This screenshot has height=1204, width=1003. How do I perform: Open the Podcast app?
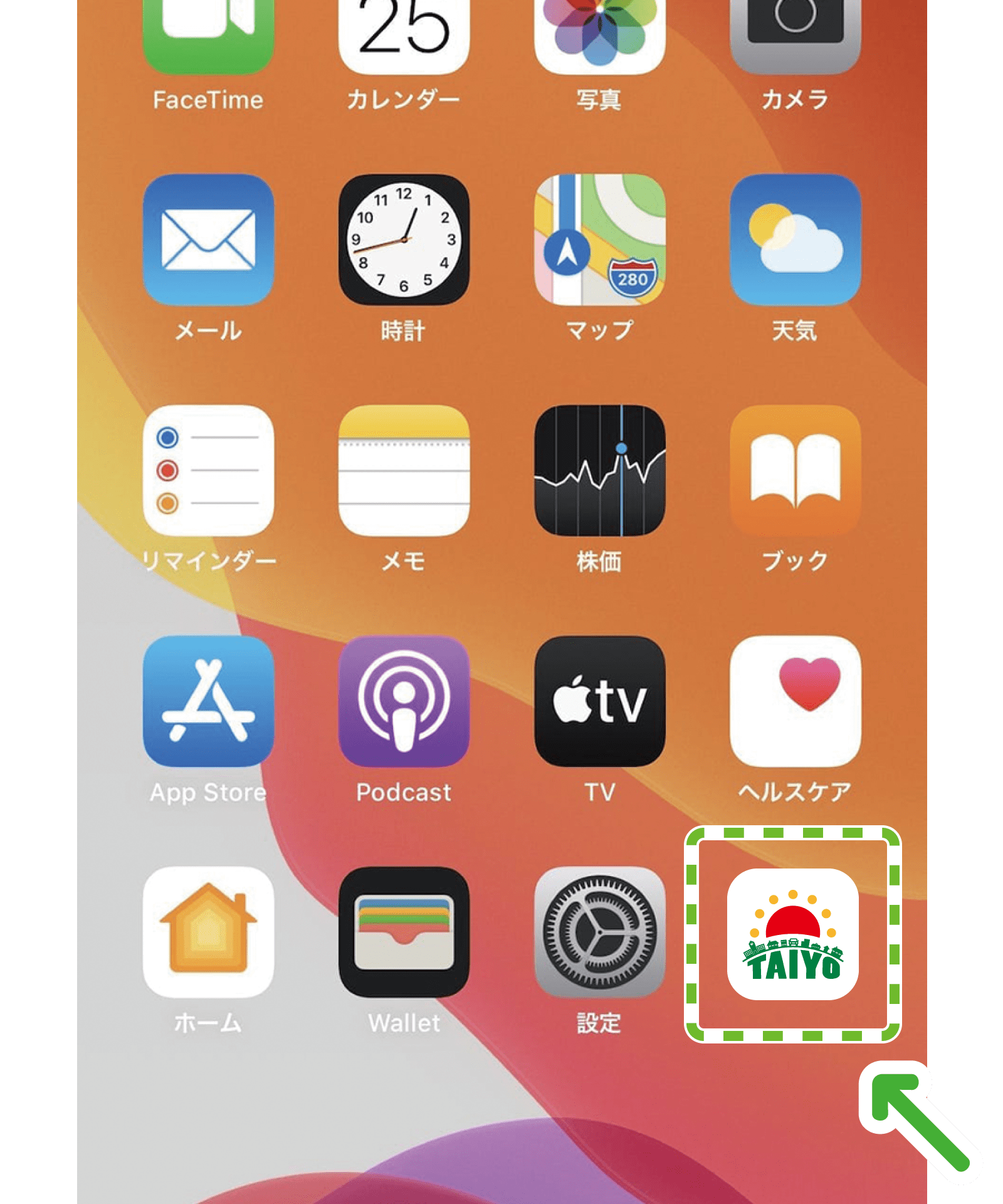[x=404, y=701]
